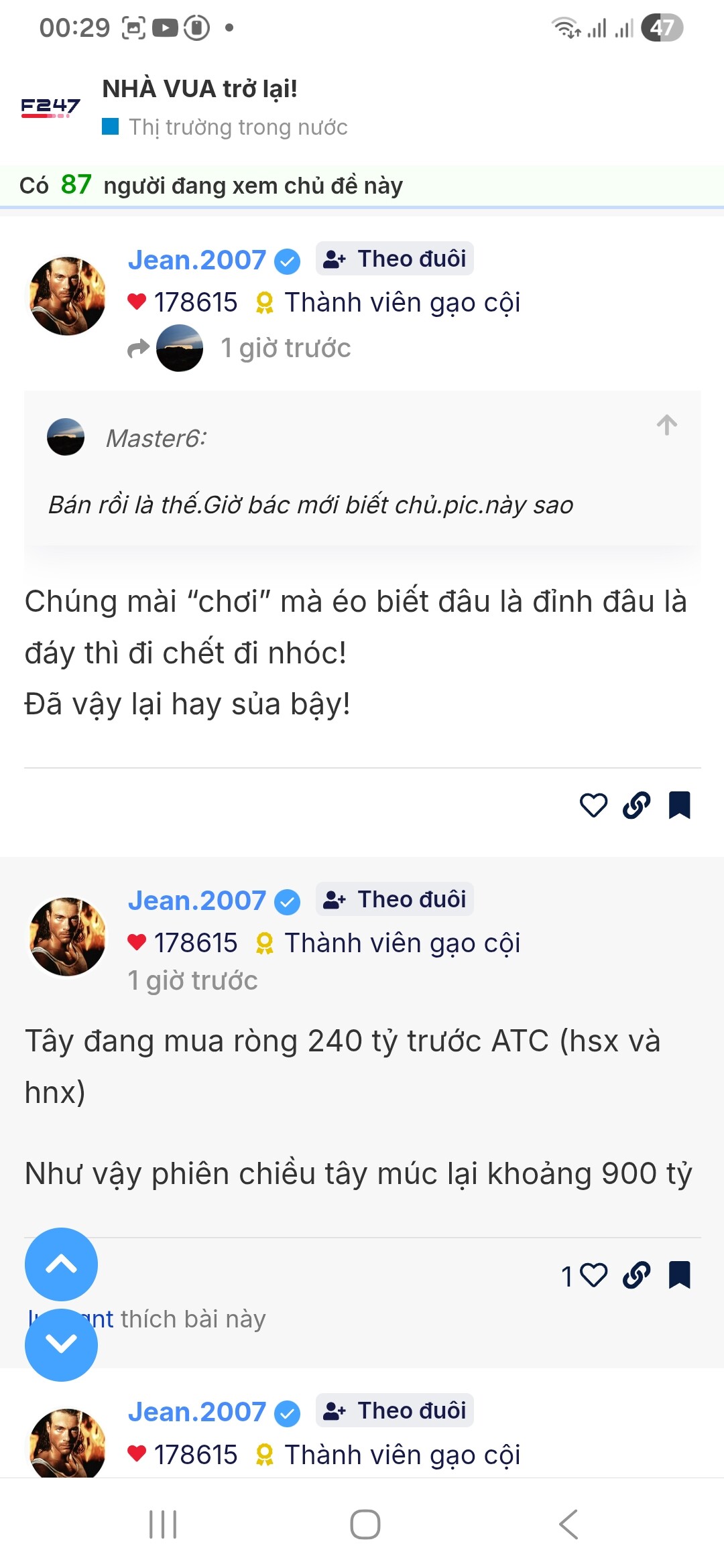Open recent apps from the navigation bar
Image resolution: width=724 pixels, height=1568 pixels.
pos(163,1524)
